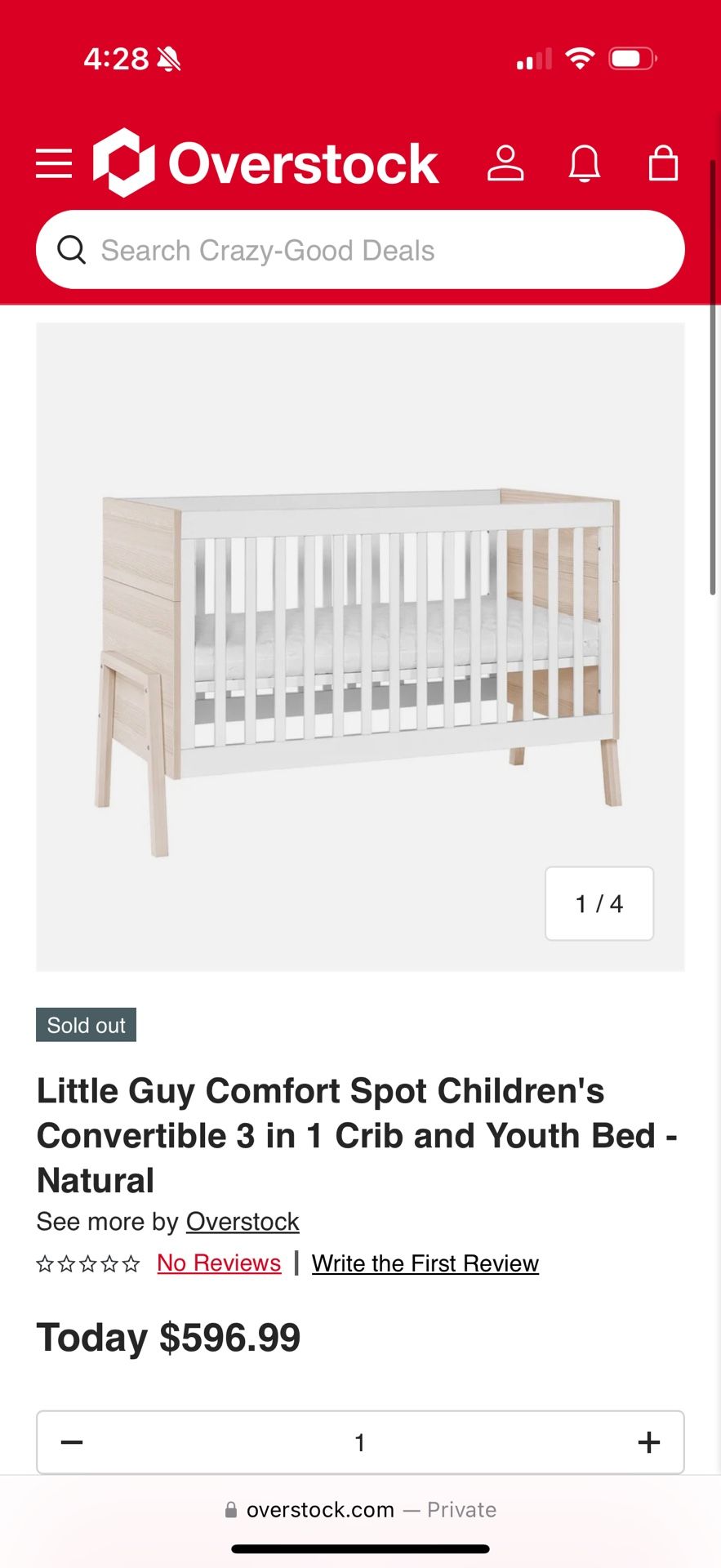
Task: Tap the overstock.com address bar
Action: point(360,1510)
